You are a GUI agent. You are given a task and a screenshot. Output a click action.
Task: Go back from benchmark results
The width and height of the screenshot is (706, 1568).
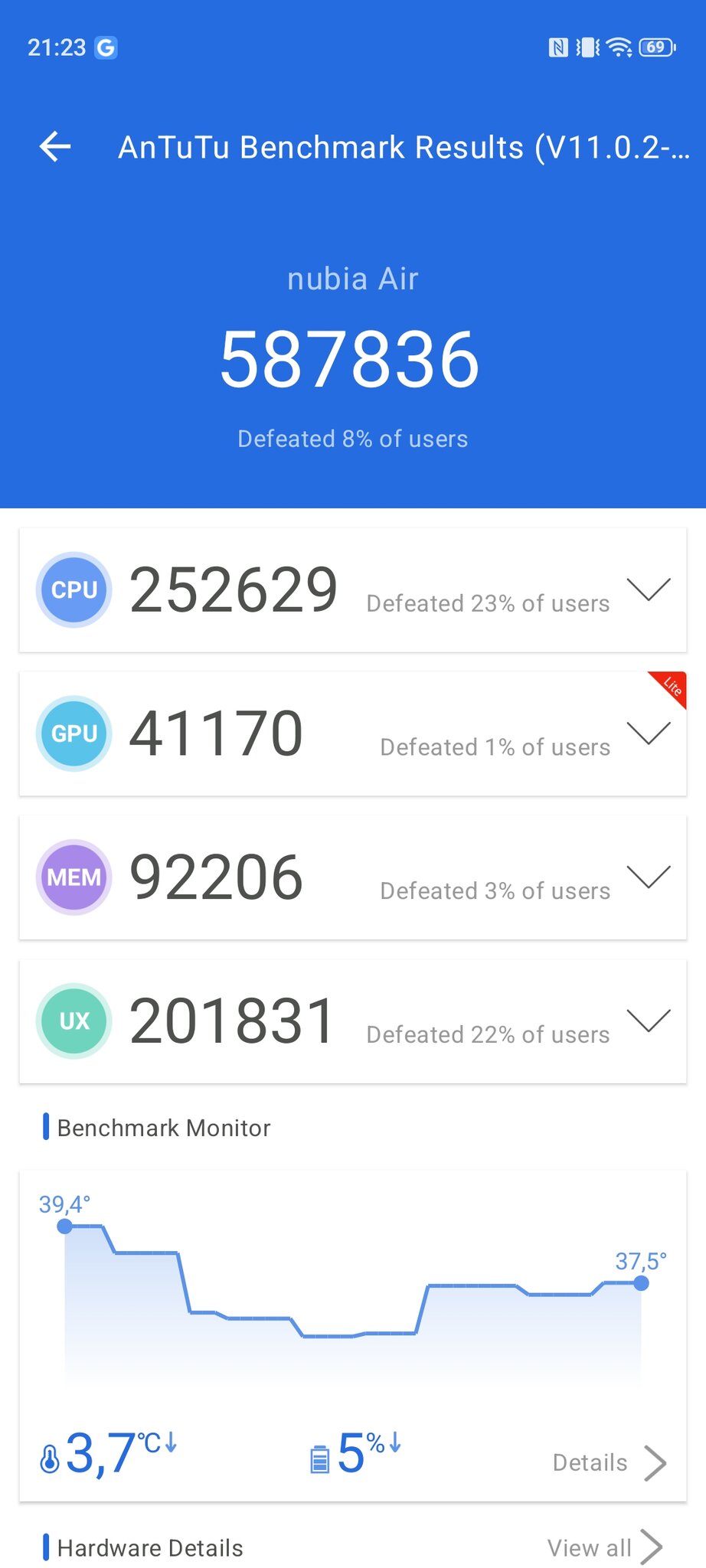click(x=55, y=146)
